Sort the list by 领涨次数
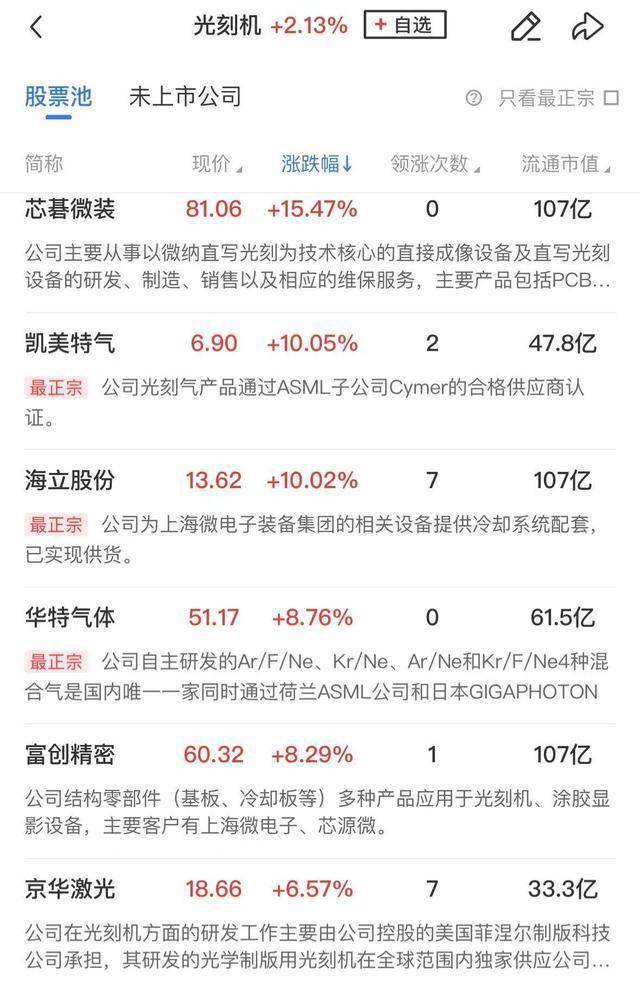This screenshot has width=640, height=992. pos(434,164)
